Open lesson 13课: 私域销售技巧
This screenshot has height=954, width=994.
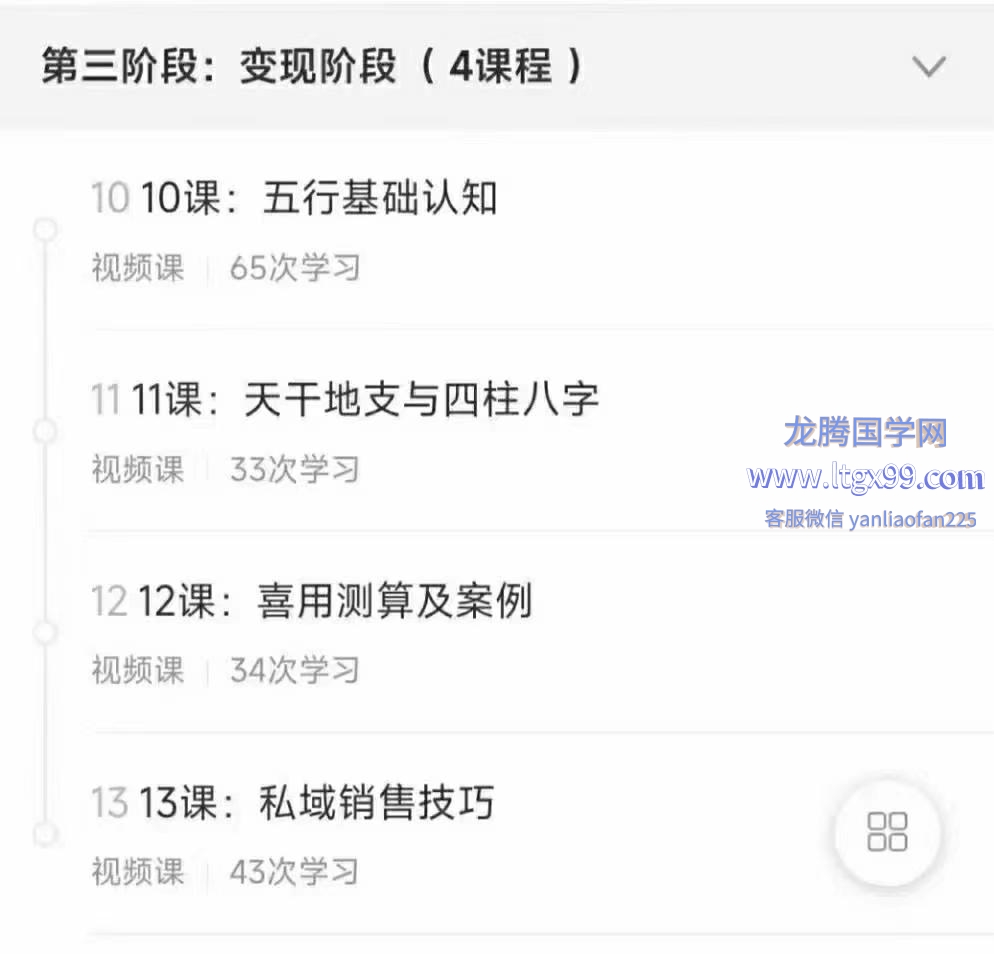[x=316, y=803]
